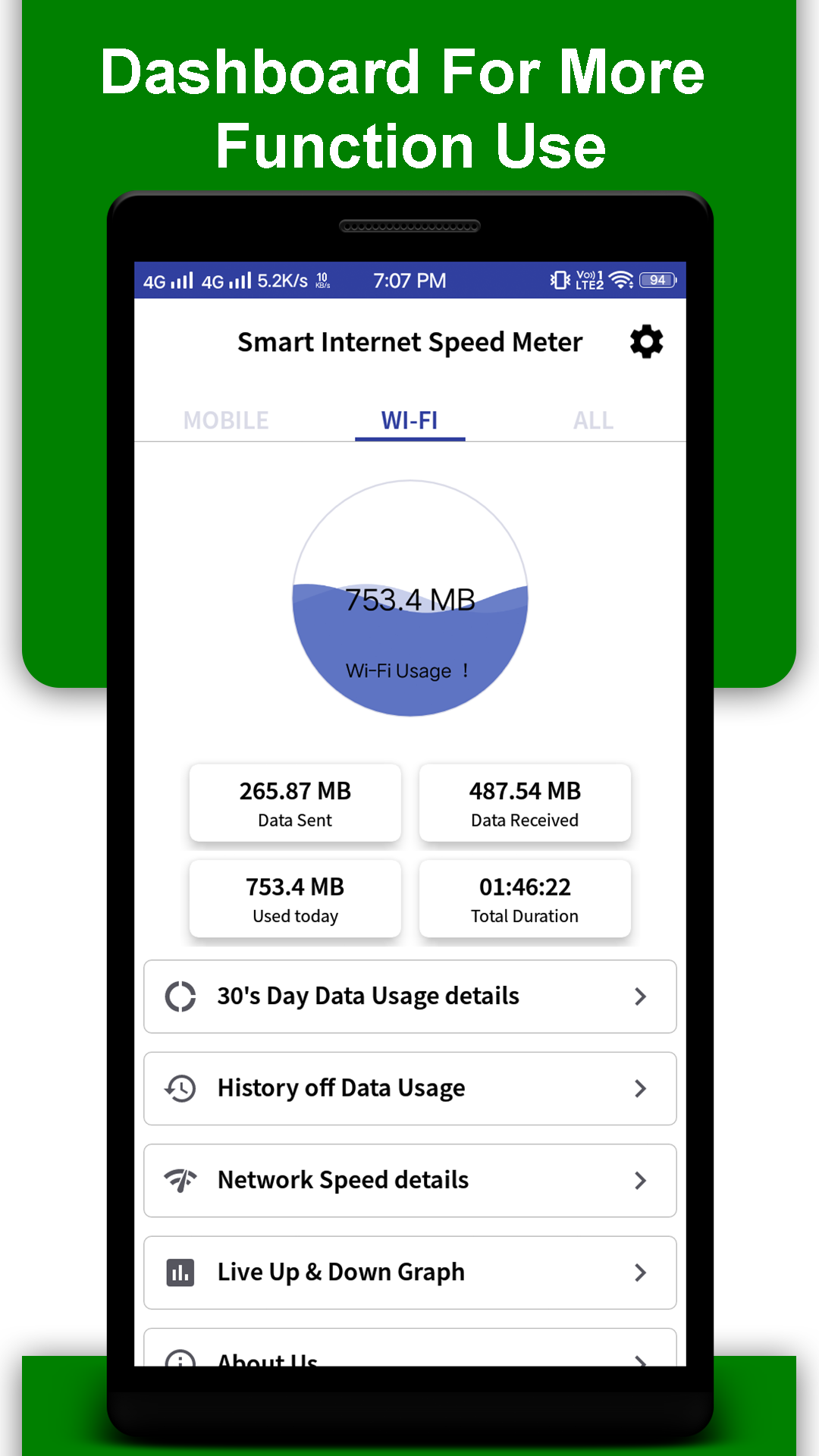
Task: Expand the 30's Day Data Usage details chevron
Action: (641, 996)
